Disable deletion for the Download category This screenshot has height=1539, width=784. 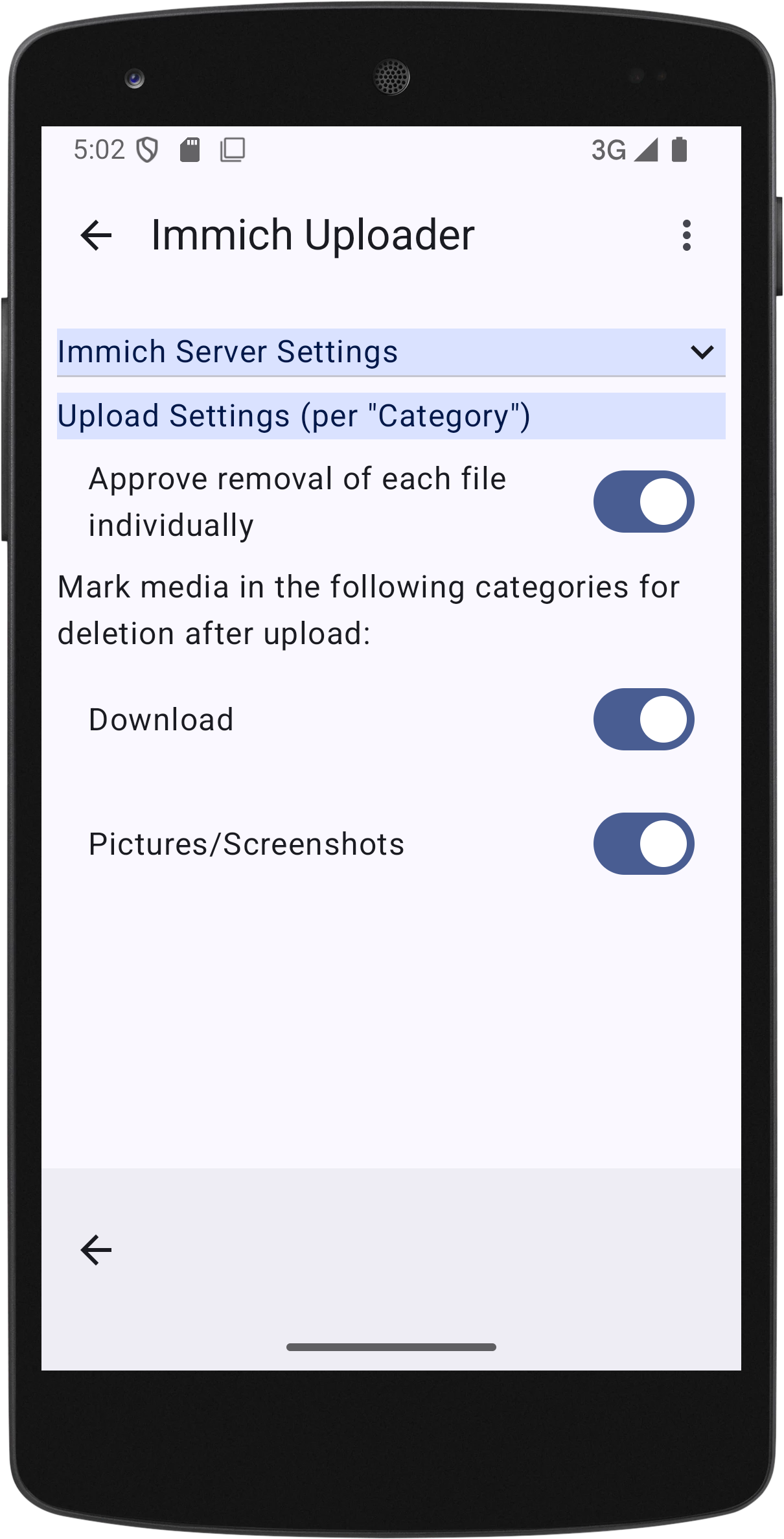[643, 719]
